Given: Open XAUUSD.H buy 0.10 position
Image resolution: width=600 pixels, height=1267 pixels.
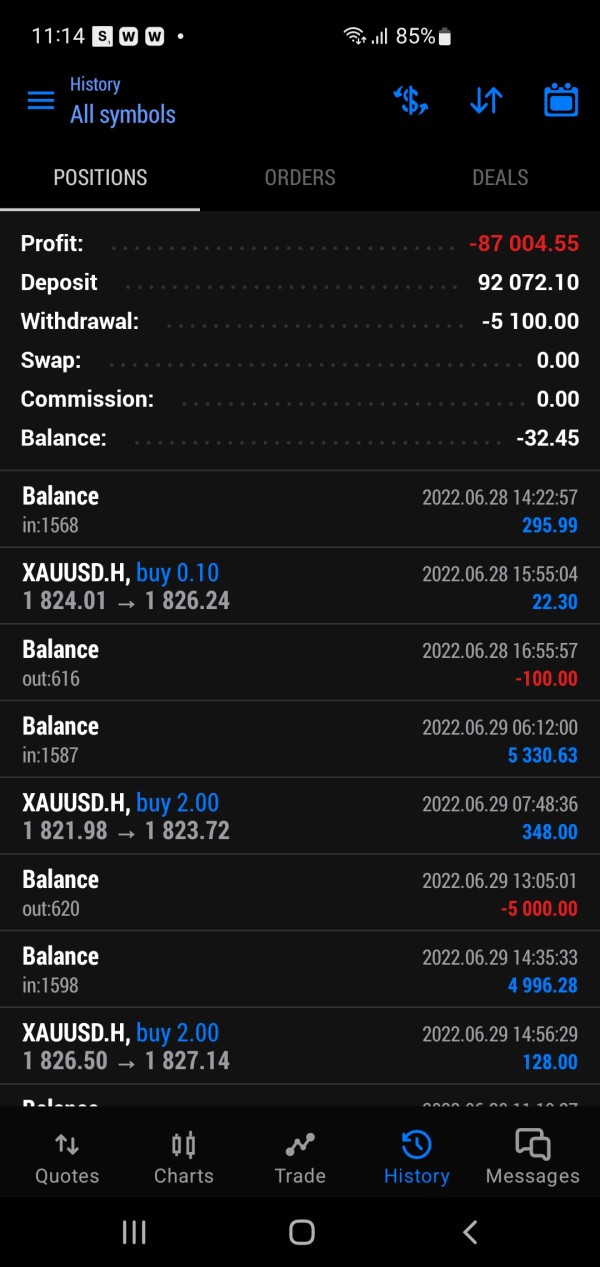Looking at the screenshot, I should [x=300, y=586].
